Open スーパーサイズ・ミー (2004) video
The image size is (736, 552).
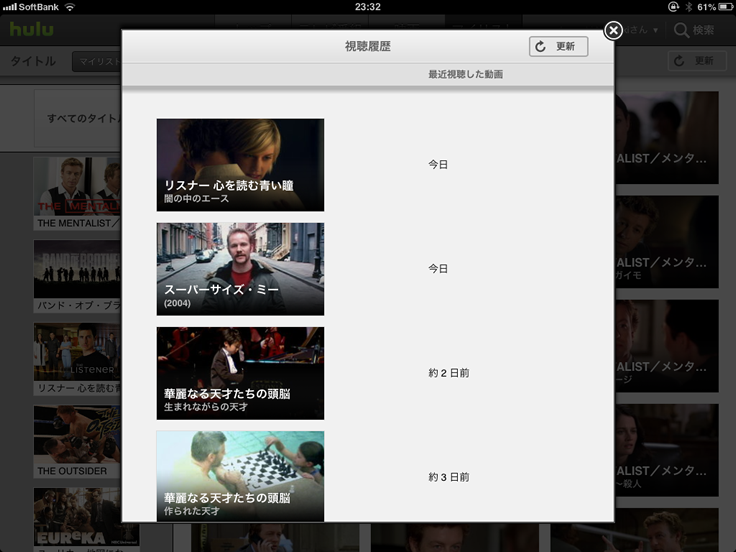pyautogui.click(x=240, y=269)
